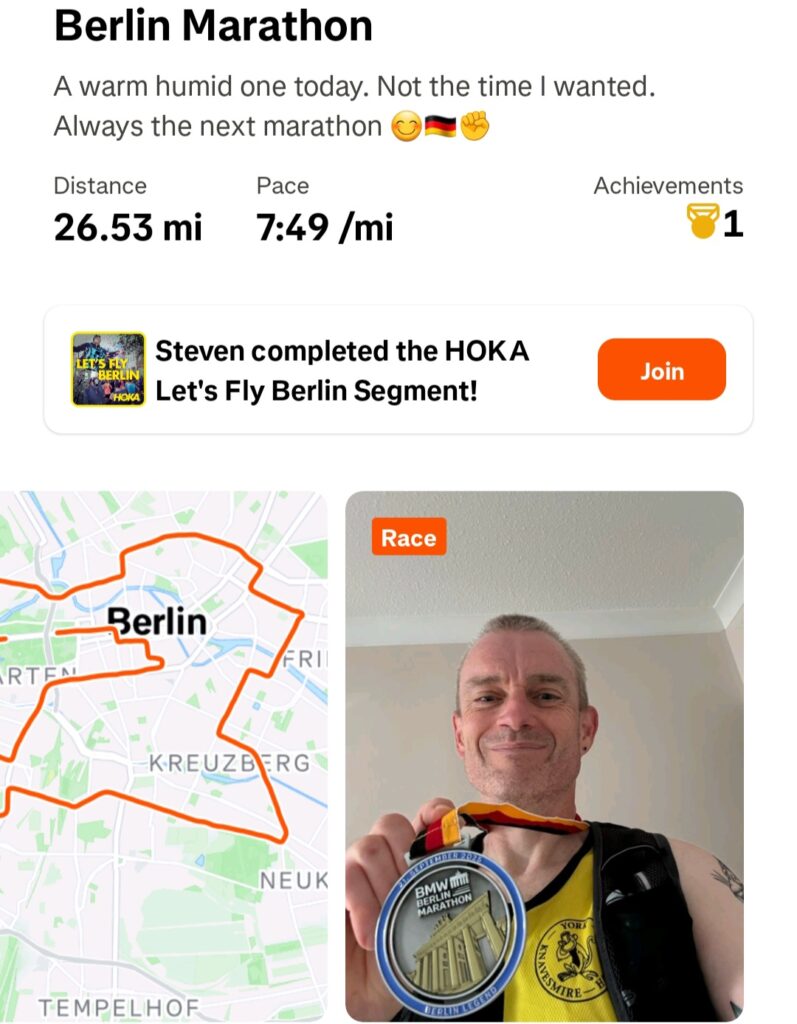Open the race medal photo
This screenshot has height=1024, width=797.
(x=544, y=755)
